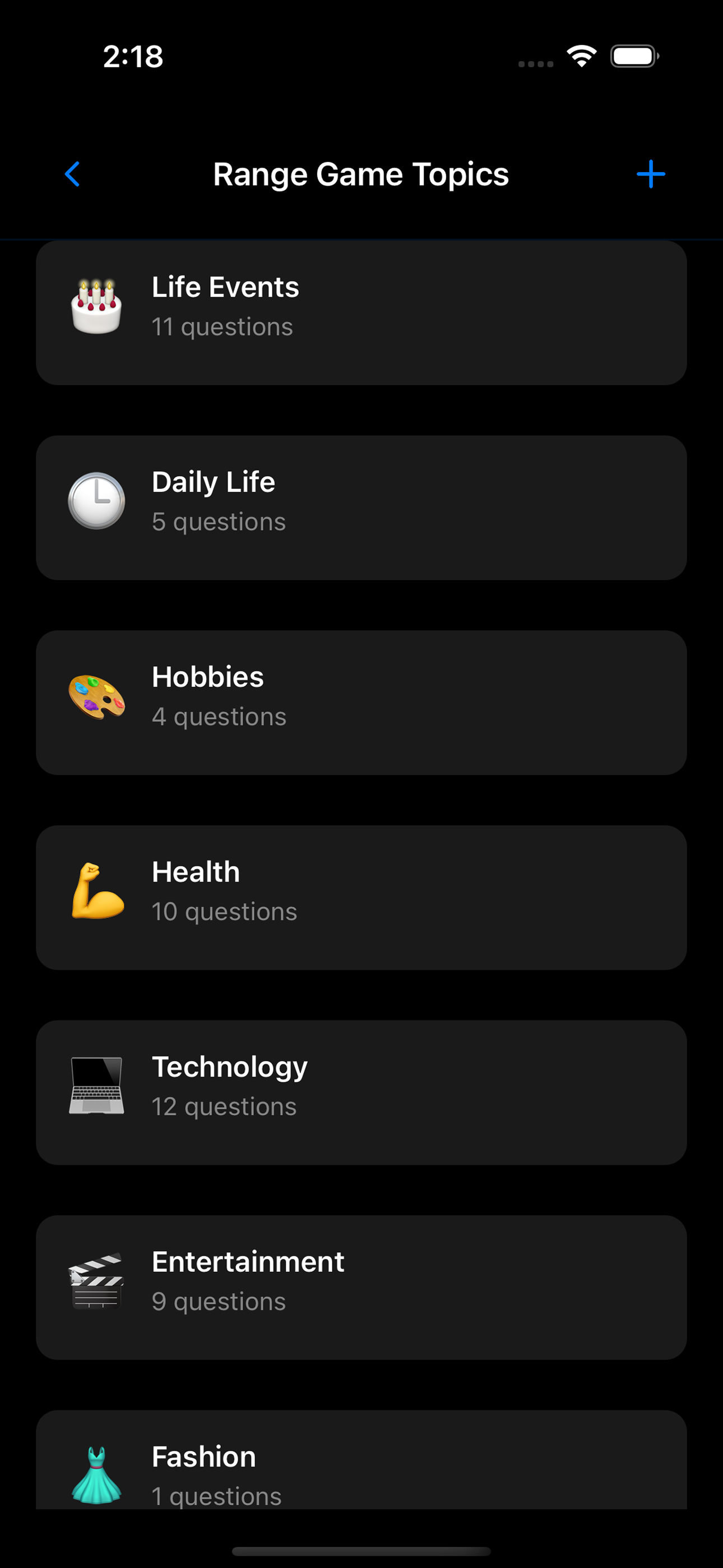Screen dimensions: 723x1568
Task: Open the Entertainment topic
Action: tap(361, 1287)
